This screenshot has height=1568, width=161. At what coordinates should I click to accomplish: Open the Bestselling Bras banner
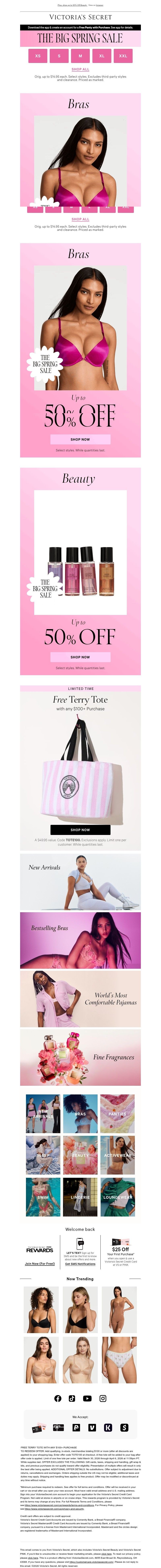point(80,931)
